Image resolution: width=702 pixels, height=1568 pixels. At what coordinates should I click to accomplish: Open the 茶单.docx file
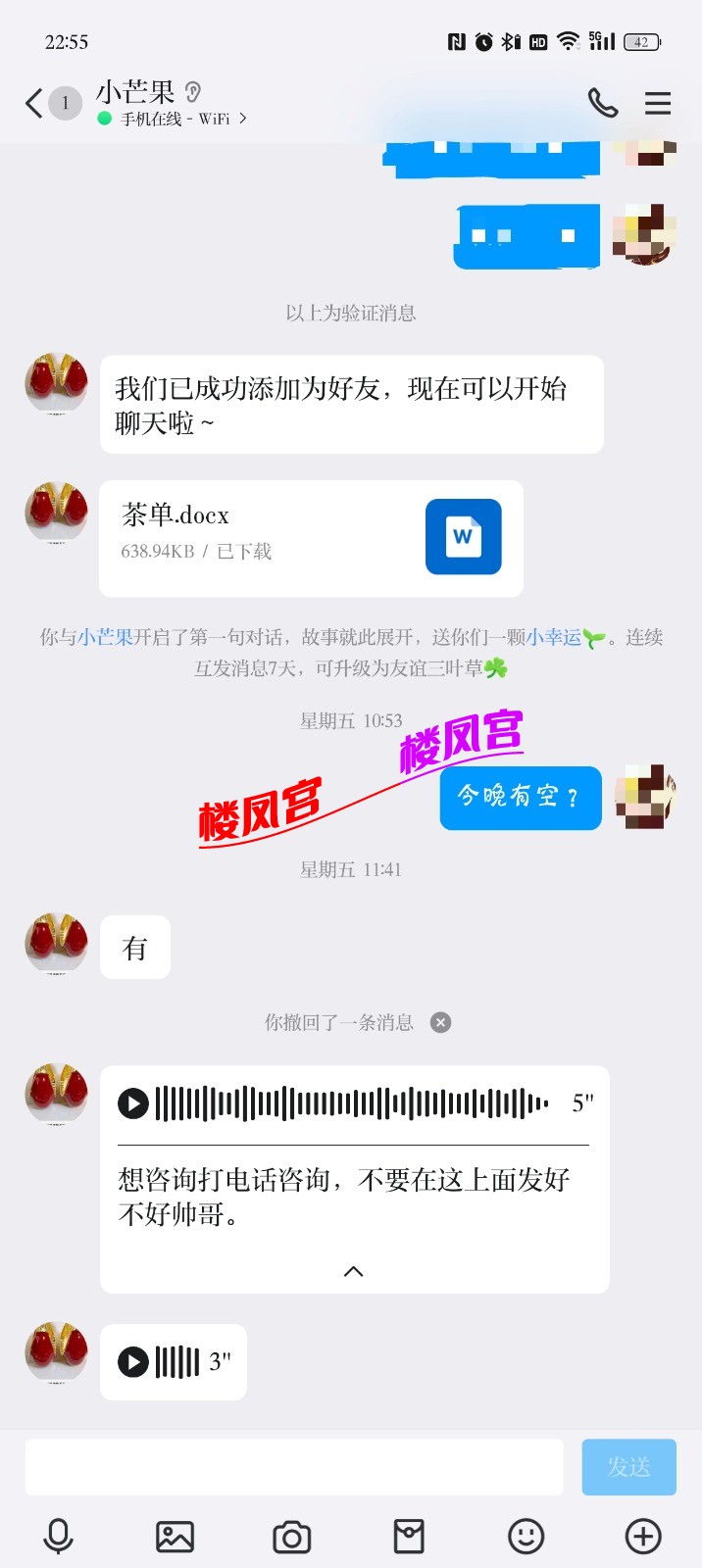[311, 537]
